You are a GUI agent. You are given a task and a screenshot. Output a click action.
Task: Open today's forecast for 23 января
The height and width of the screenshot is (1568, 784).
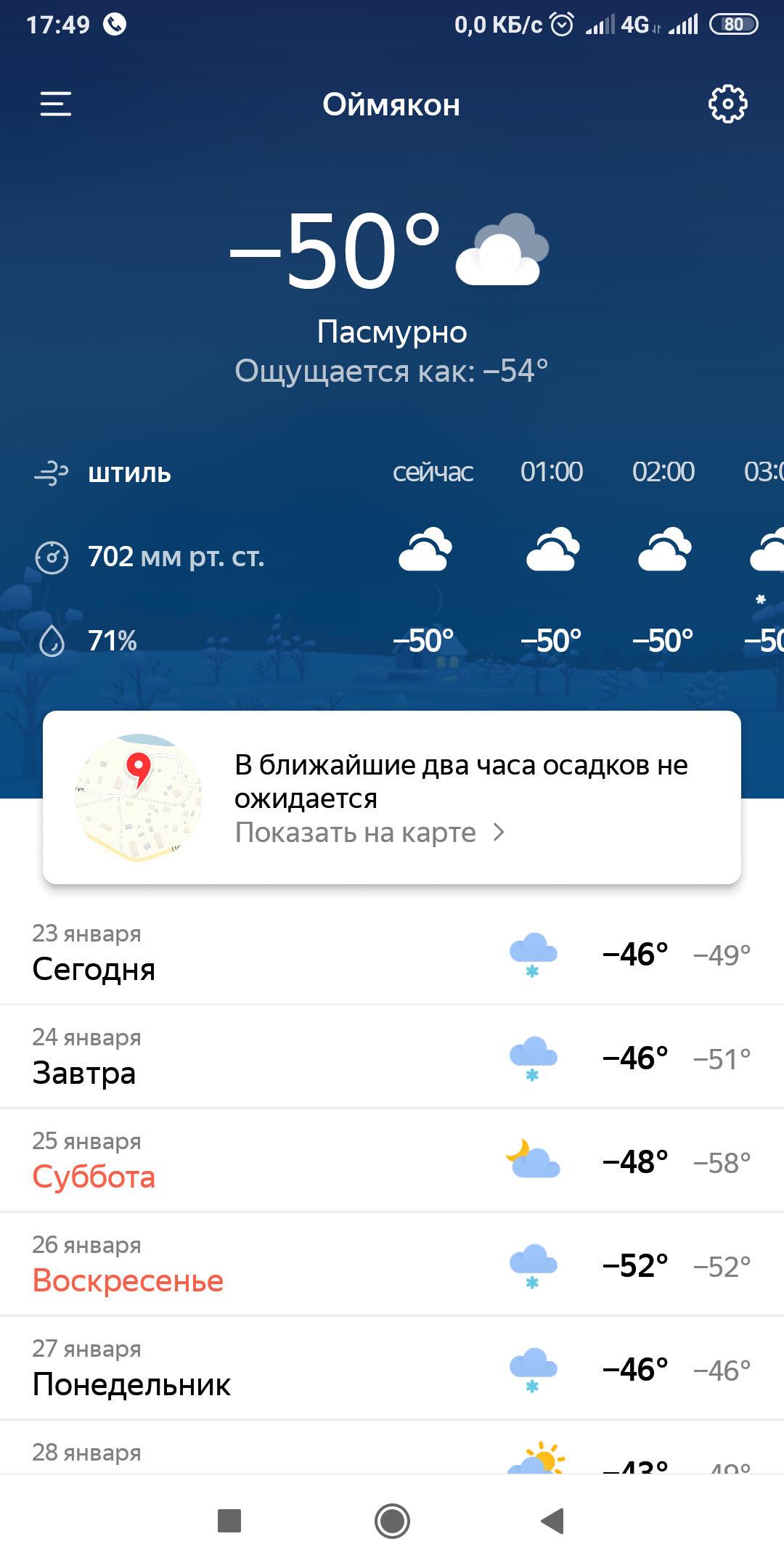coord(392,952)
